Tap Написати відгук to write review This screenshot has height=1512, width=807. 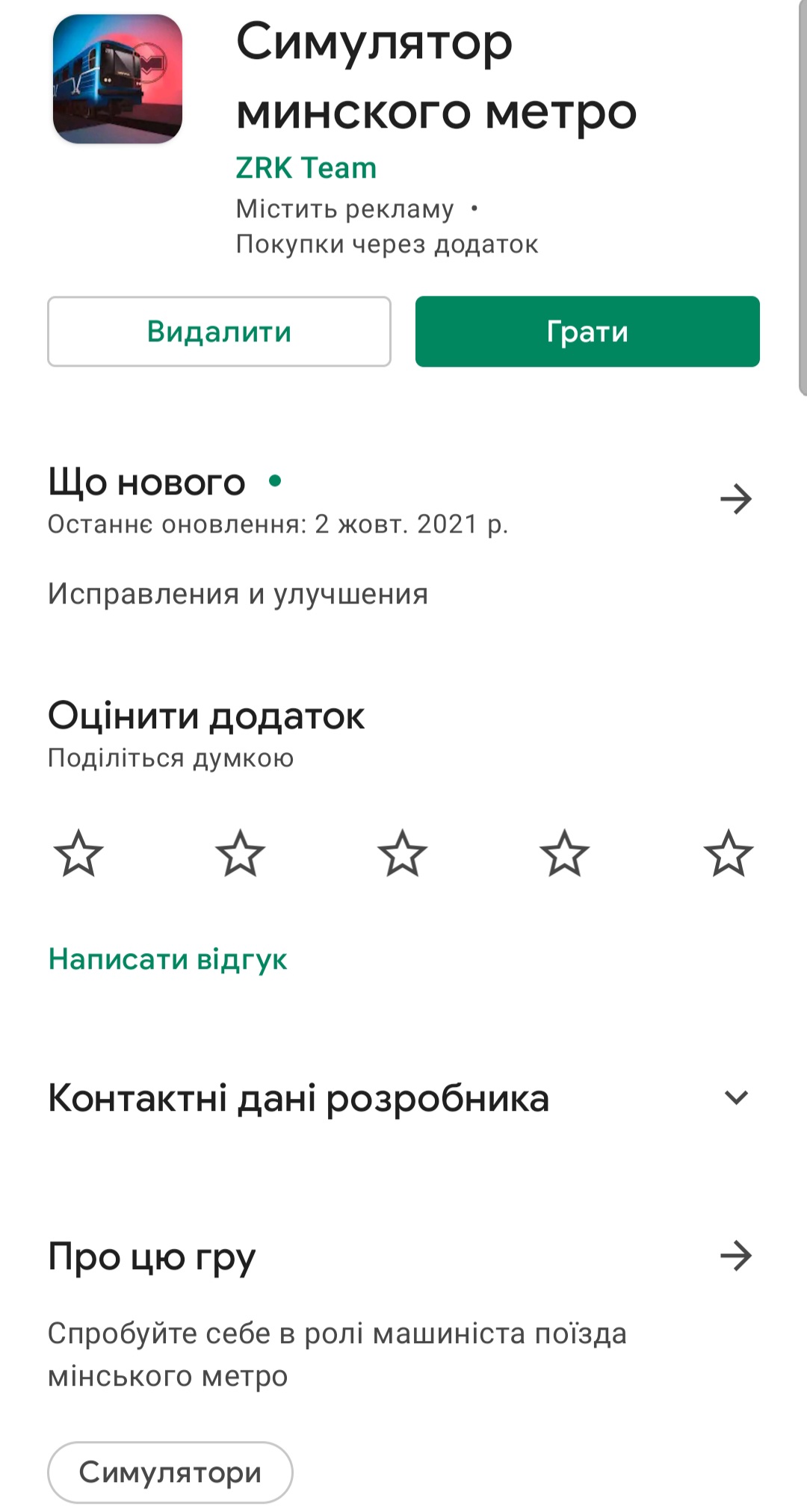click(x=168, y=959)
